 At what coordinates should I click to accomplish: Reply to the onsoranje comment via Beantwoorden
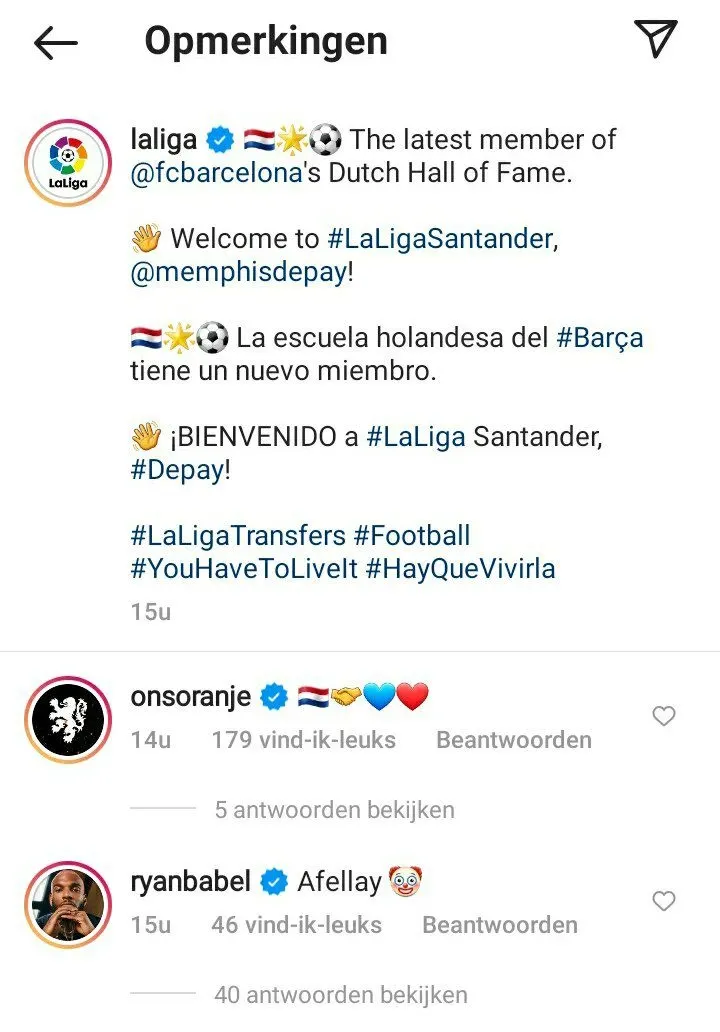[514, 740]
